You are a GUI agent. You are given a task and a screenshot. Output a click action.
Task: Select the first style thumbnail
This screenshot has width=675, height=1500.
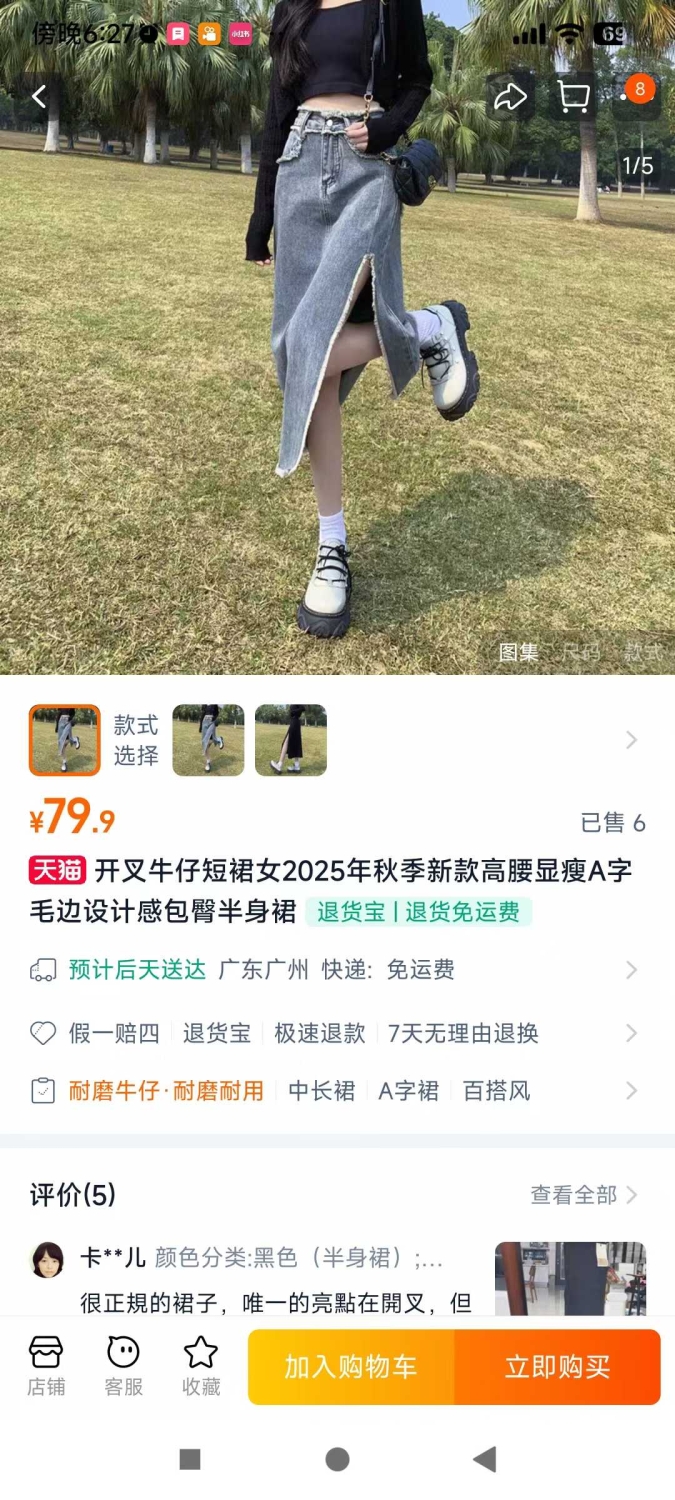[65, 740]
